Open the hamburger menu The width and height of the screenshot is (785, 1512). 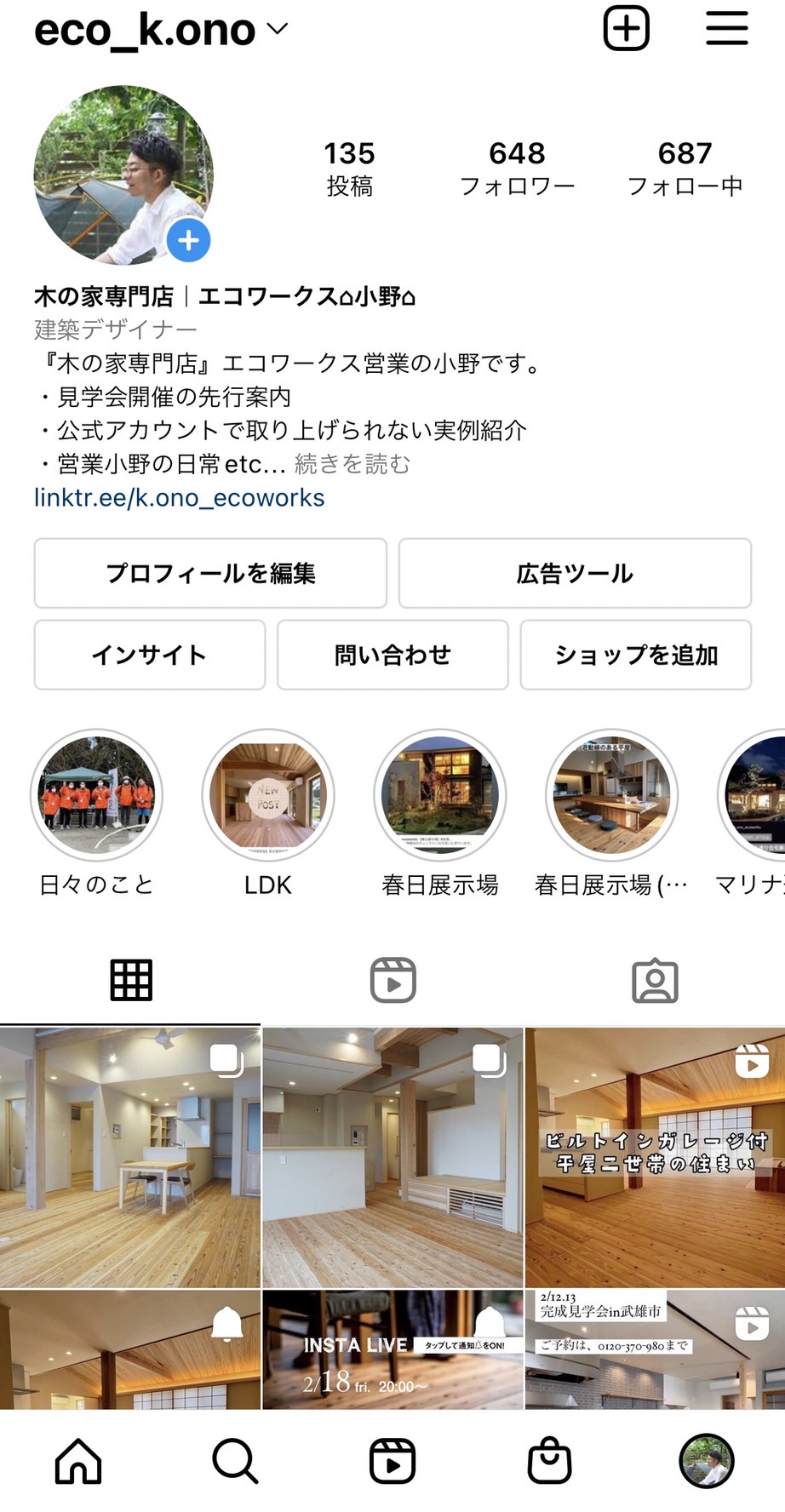[x=726, y=29]
